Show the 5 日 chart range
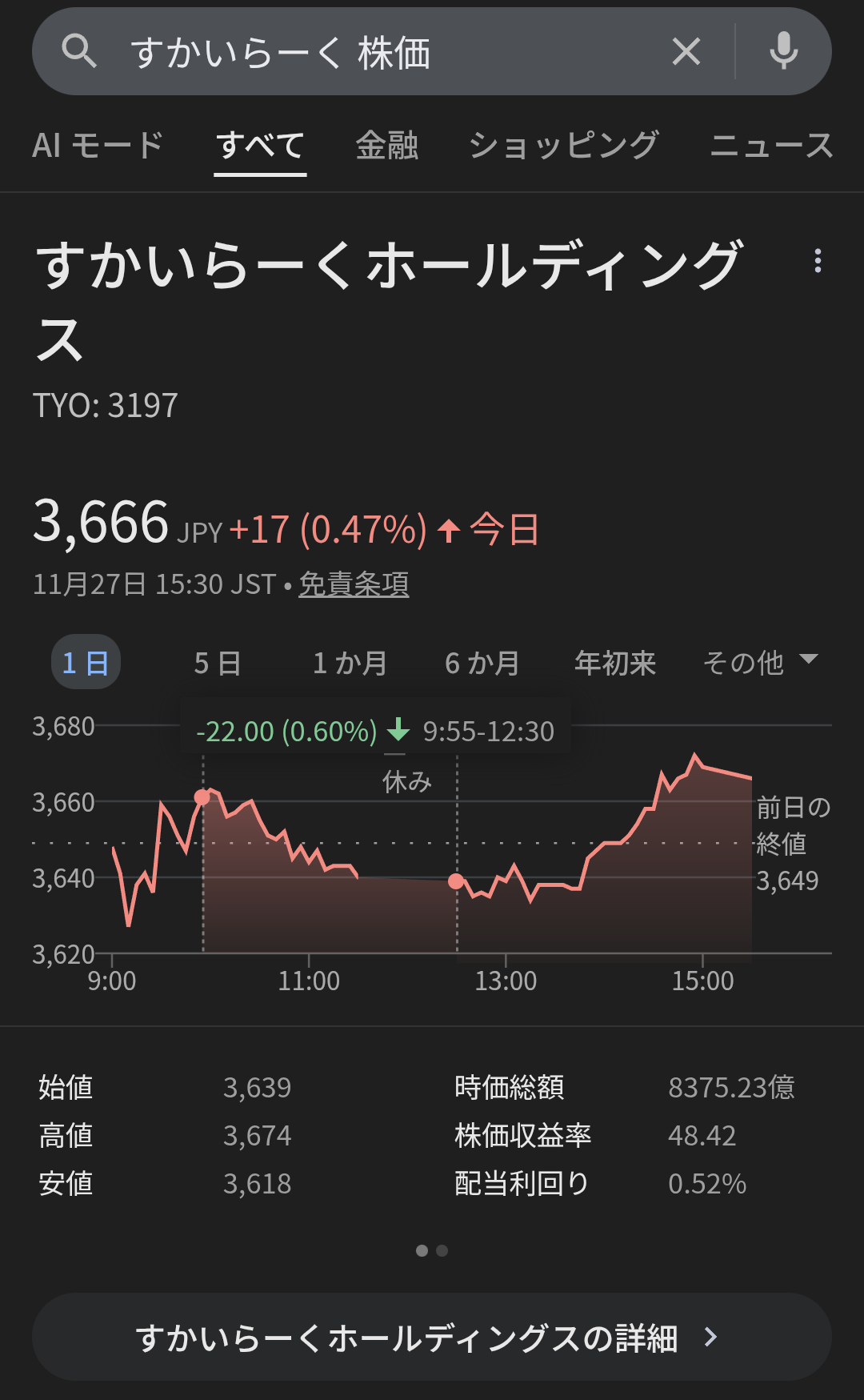Screen dimensions: 864x1400 click(x=217, y=663)
